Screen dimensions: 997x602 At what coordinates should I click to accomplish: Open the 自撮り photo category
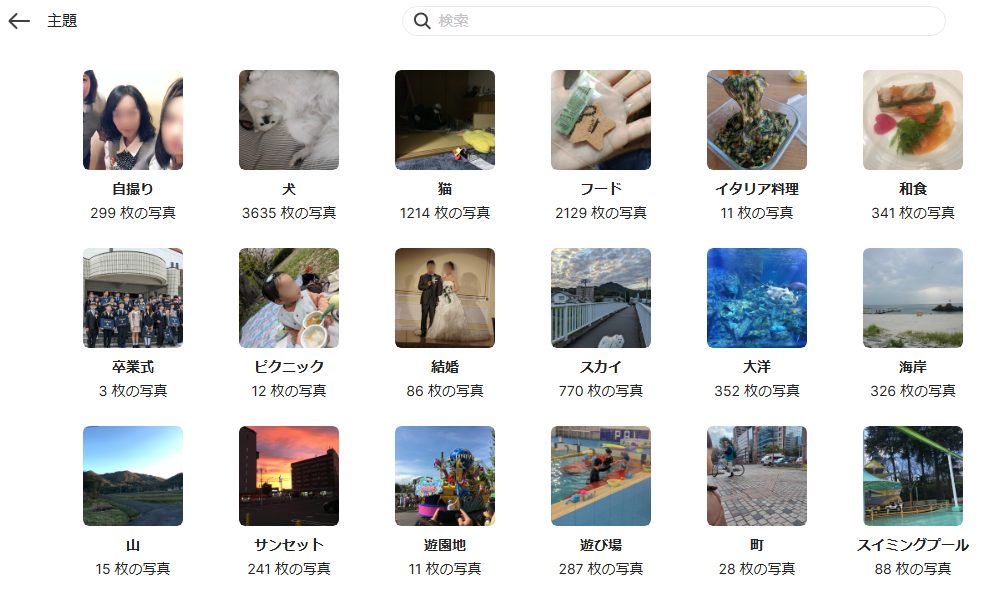[133, 120]
